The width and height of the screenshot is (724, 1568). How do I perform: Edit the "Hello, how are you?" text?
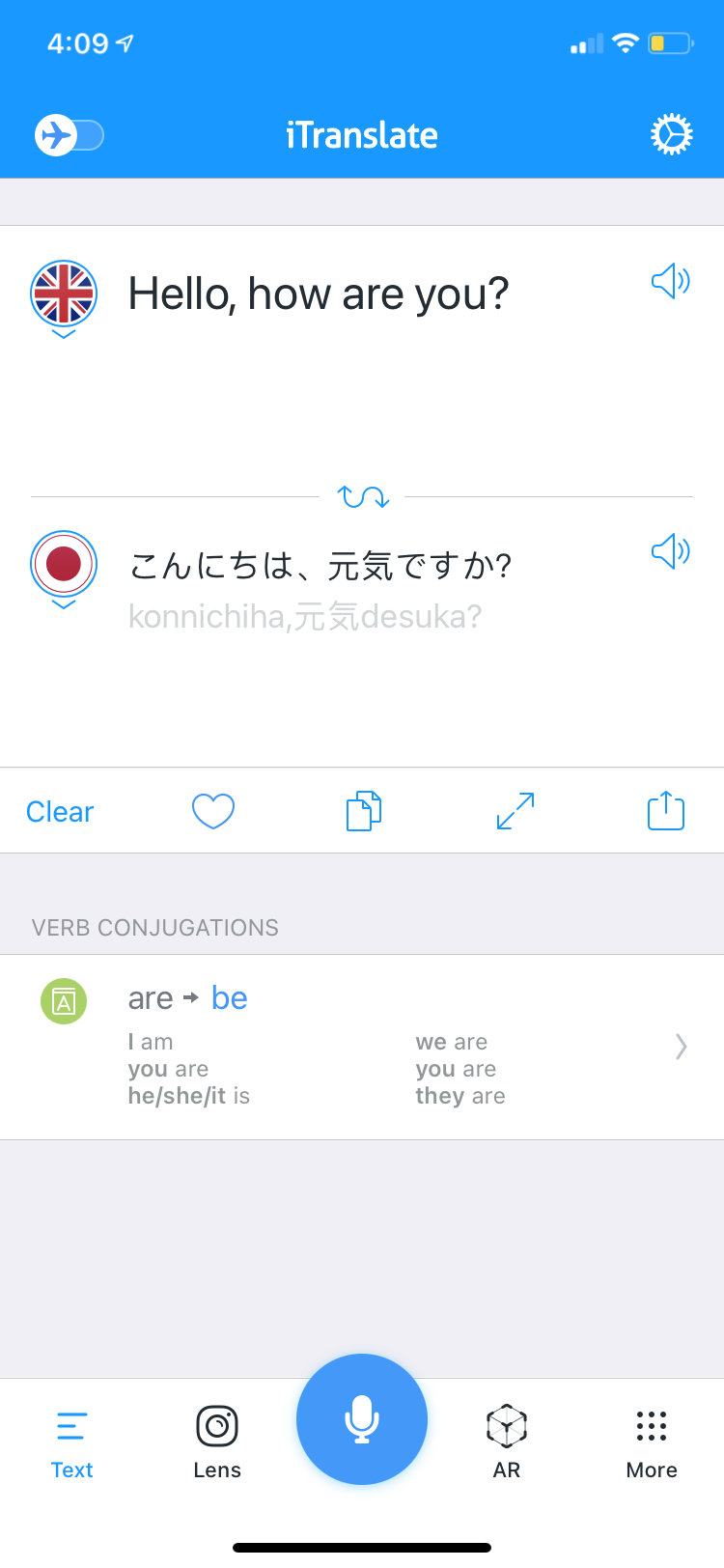coord(319,294)
